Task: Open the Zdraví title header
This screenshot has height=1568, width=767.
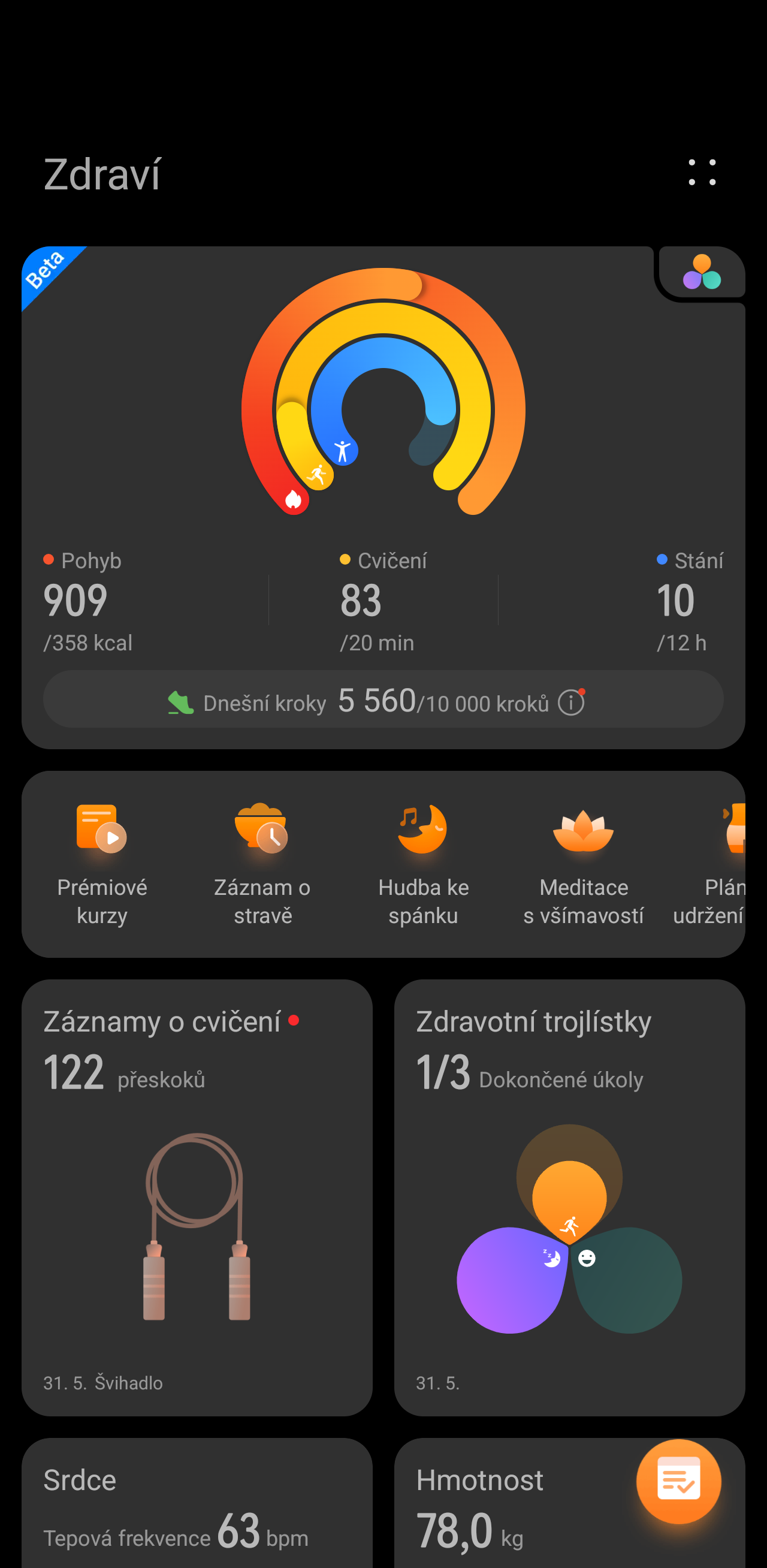Action: click(102, 174)
